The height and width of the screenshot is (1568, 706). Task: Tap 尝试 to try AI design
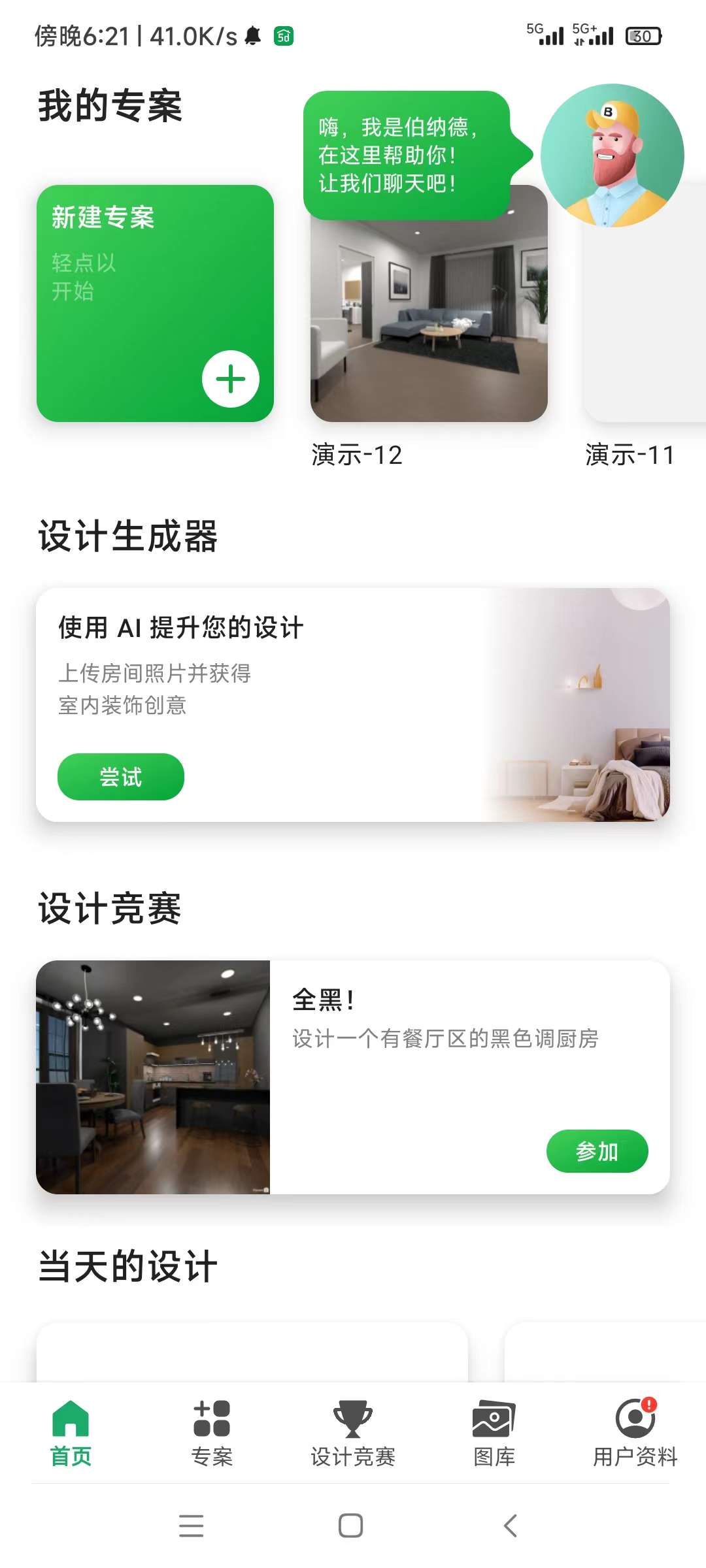[x=121, y=776]
